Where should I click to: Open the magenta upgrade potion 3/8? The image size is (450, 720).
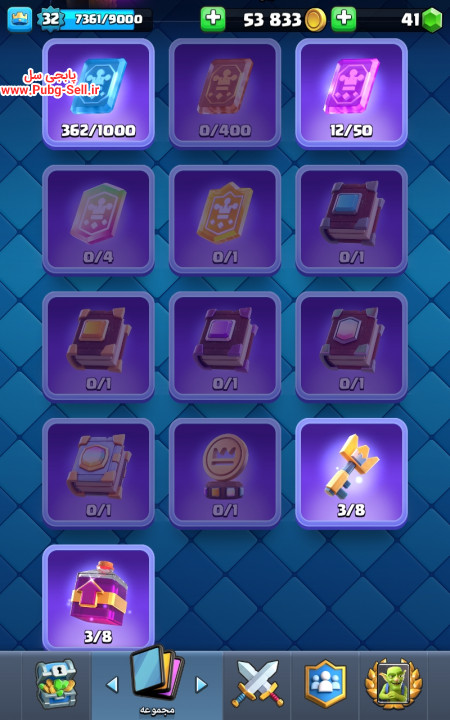point(98,599)
